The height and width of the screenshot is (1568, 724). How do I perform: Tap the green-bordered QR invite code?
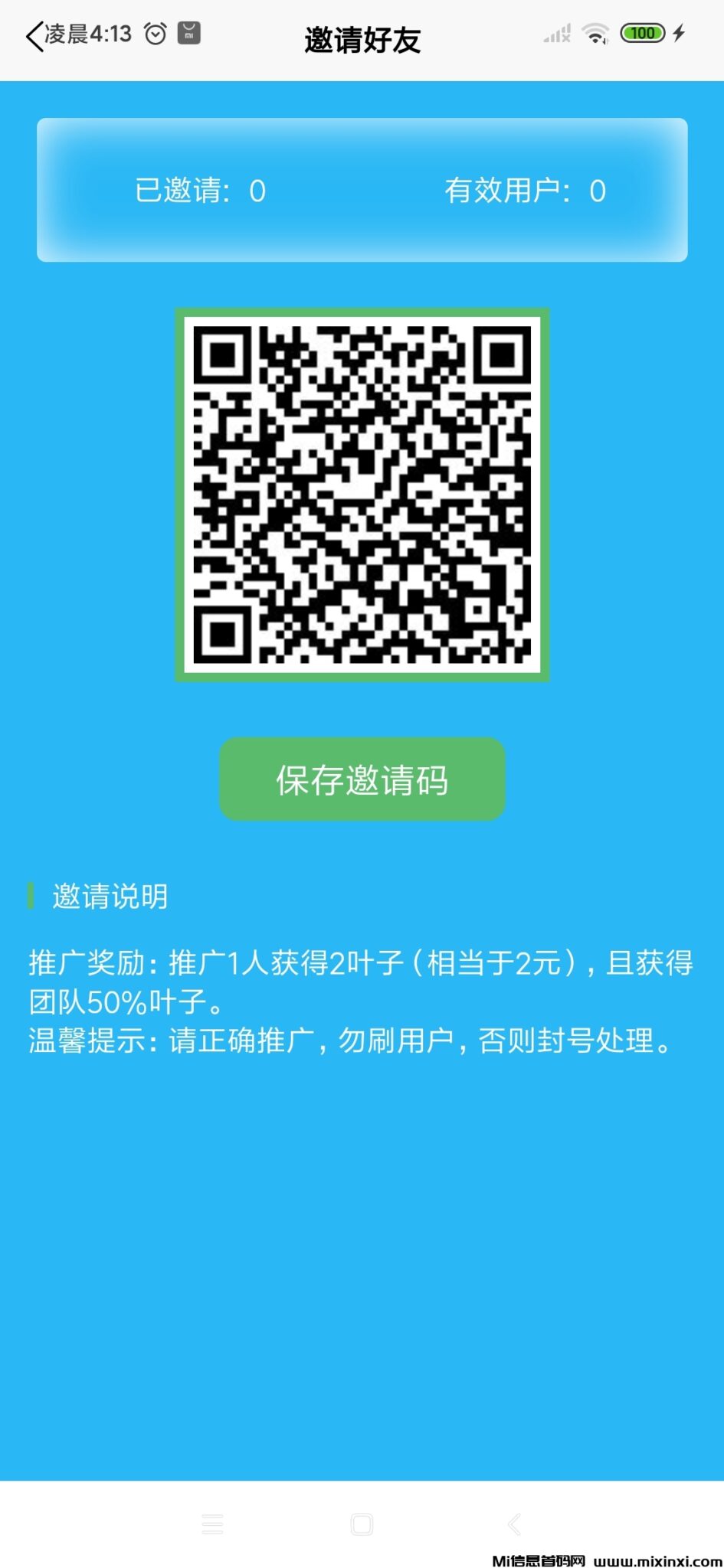362,494
